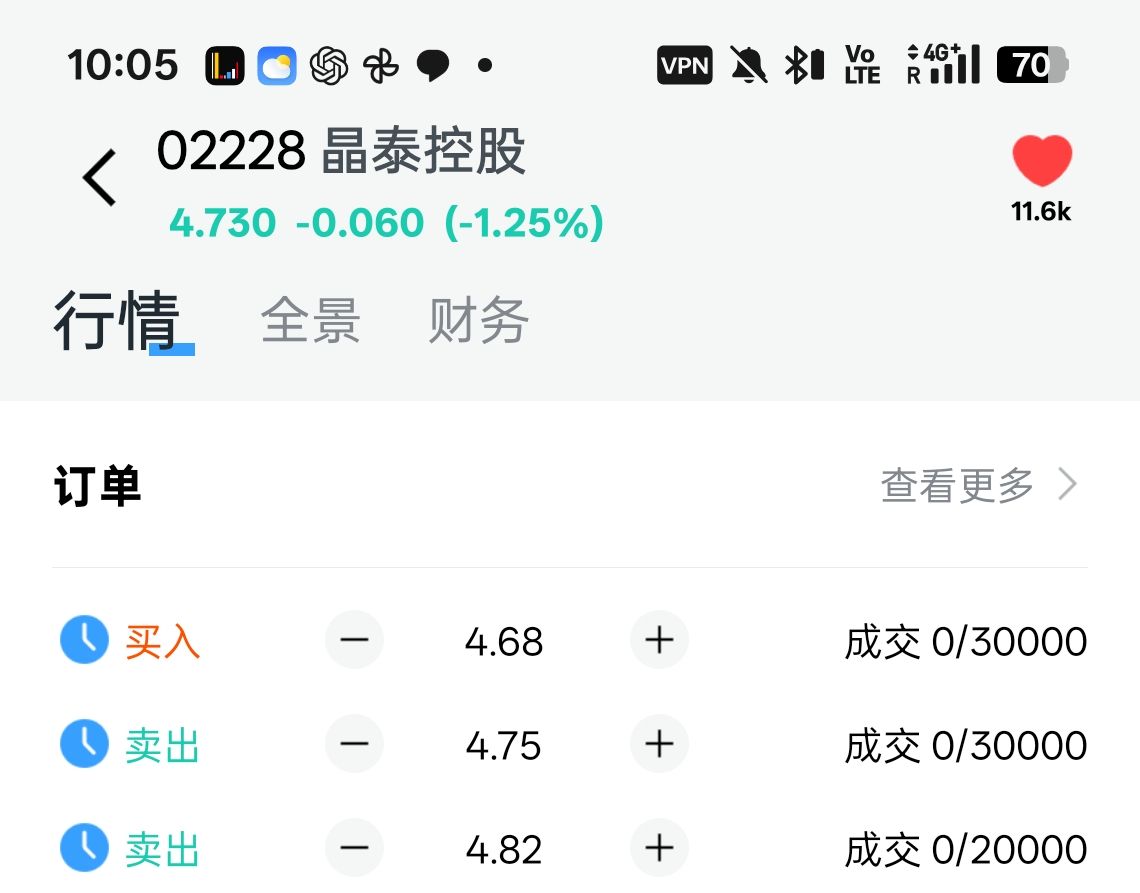Image resolution: width=1140 pixels, height=893 pixels.
Task: Switch to the 财务 tab
Action: [478, 322]
